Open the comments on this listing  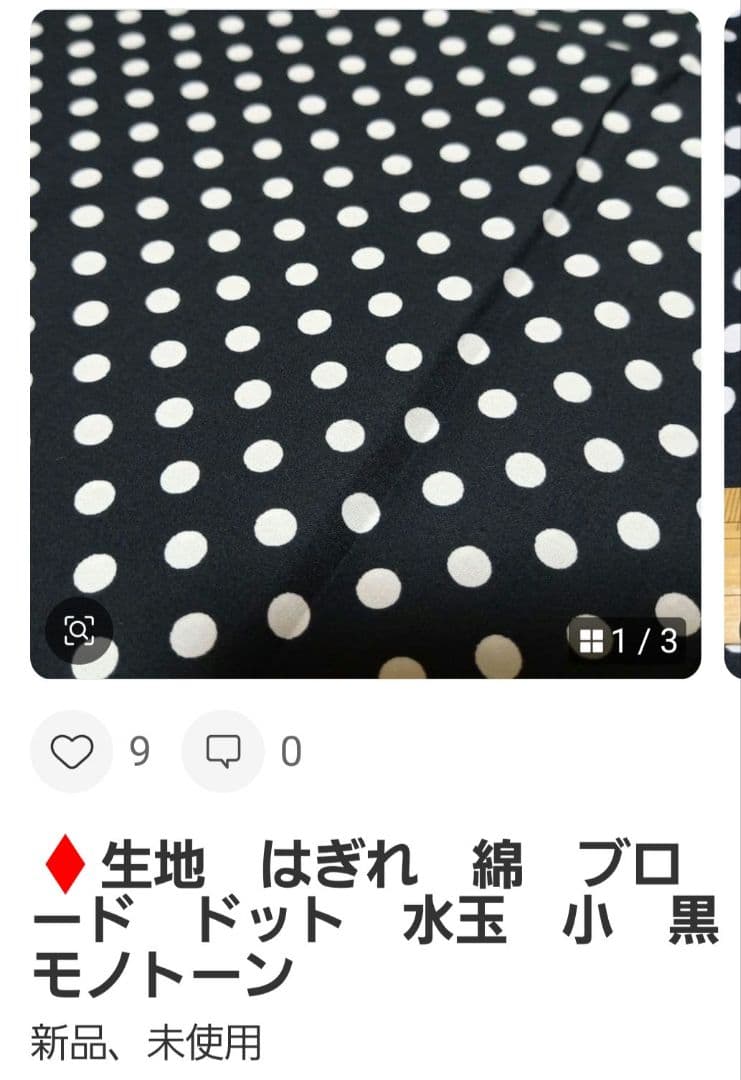coord(223,751)
